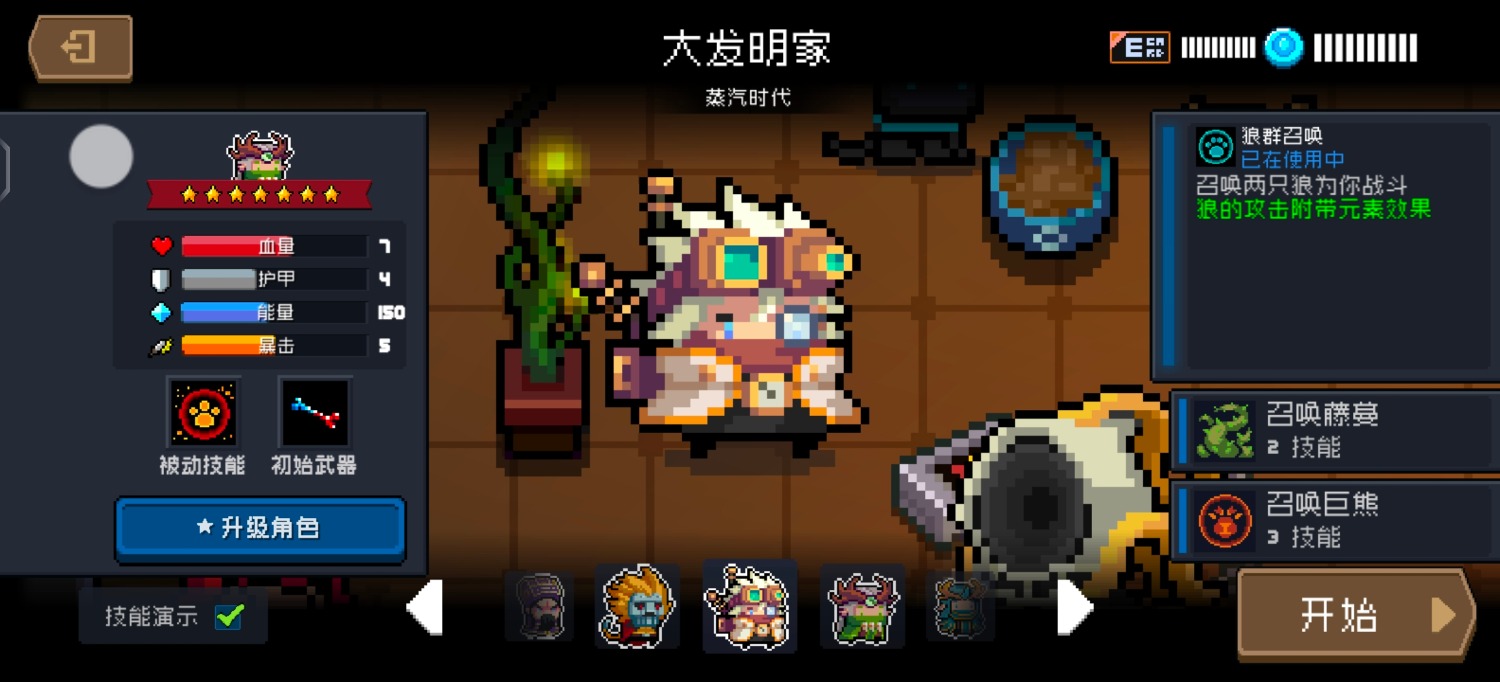Choose the hooded dark skin thumbnail
Viewport: 1500px width, 682px height.
(x=540, y=606)
